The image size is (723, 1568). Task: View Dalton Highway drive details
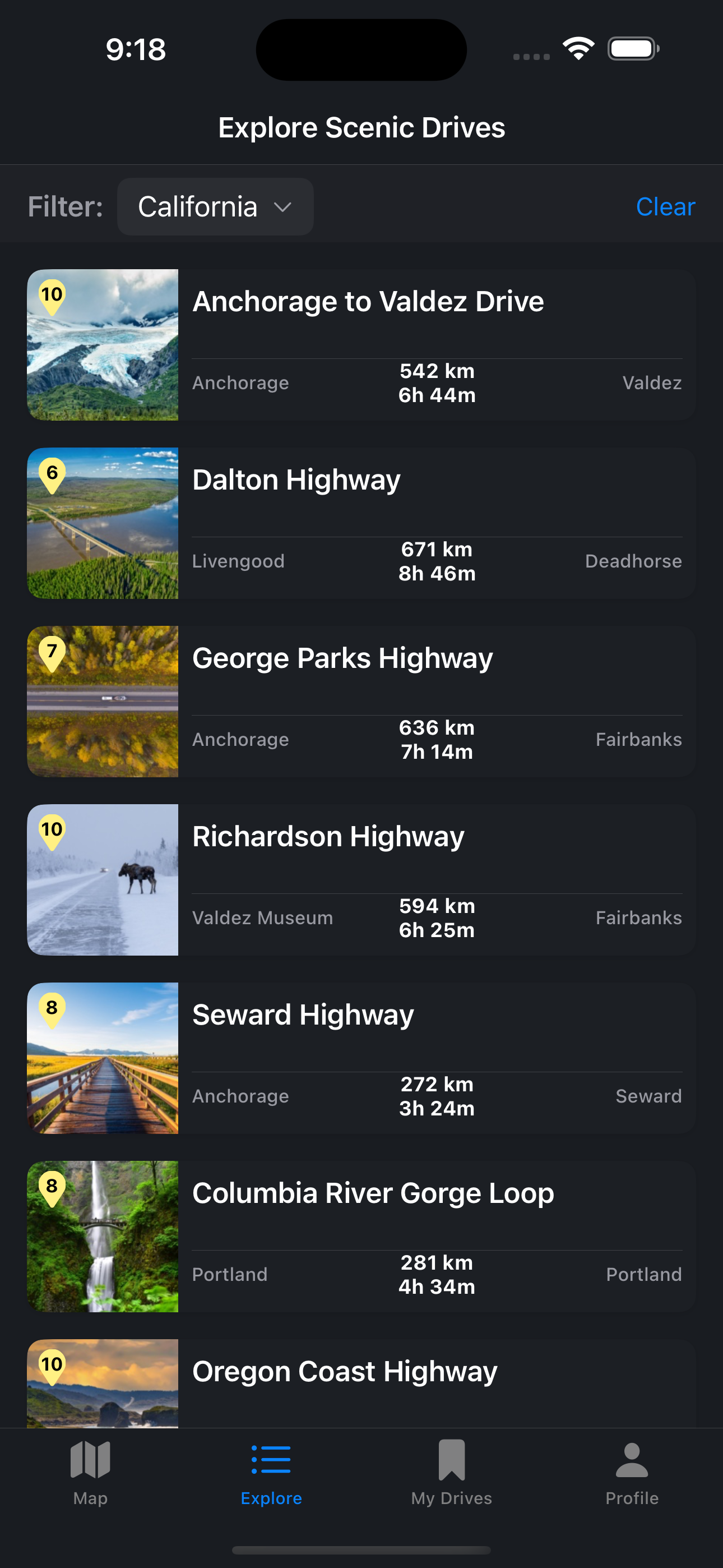[296, 480]
